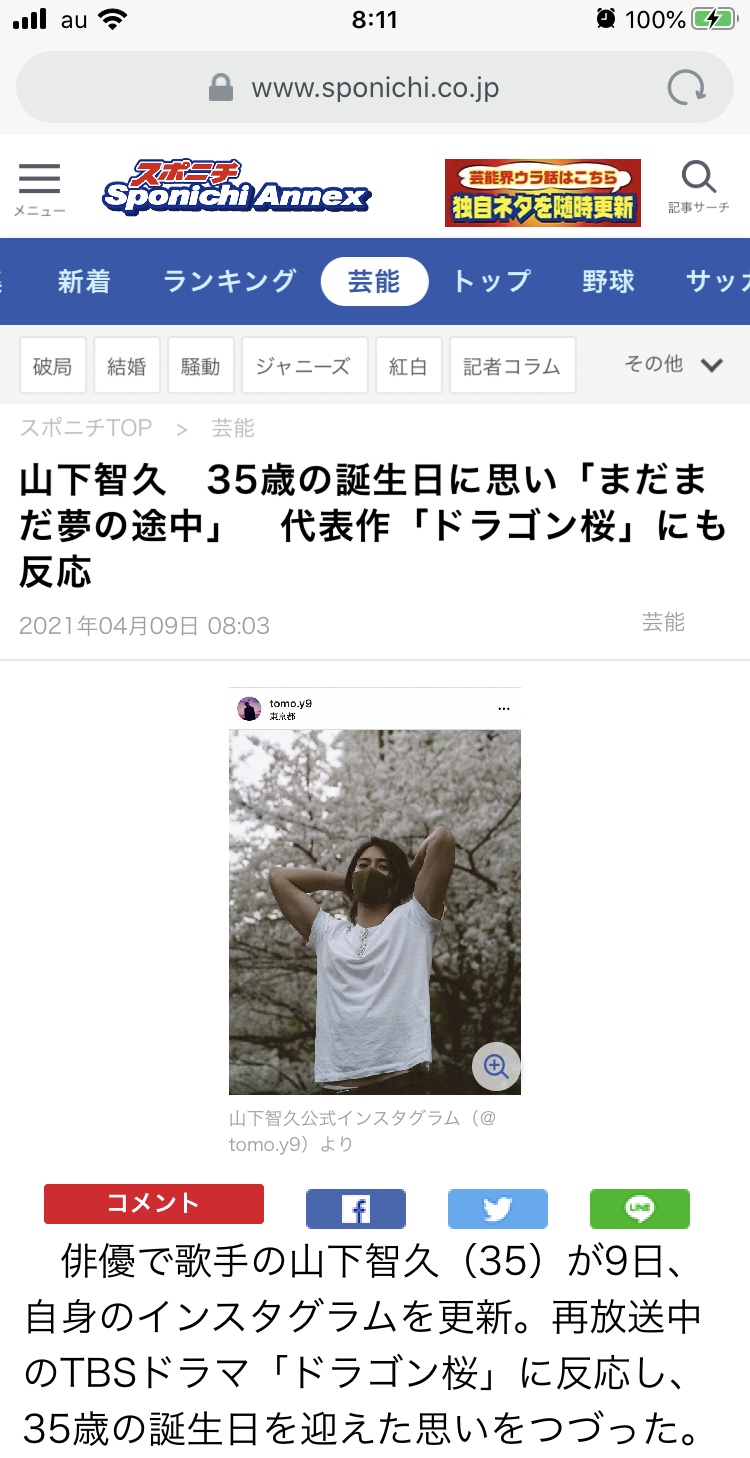Tap the www.sponichi.co.jp address bar
Screen dimensions: 750x1458
tap(374, 88)
